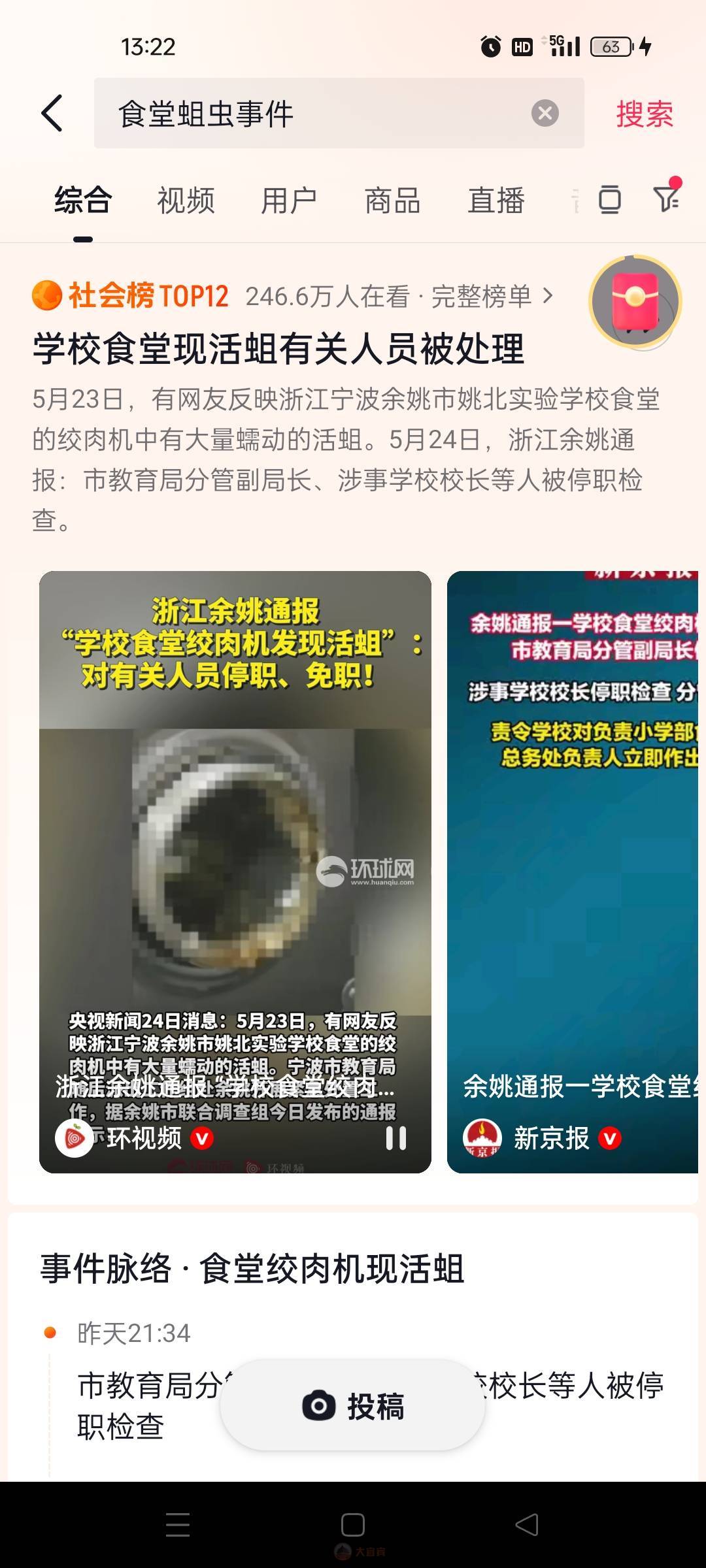Viewport: 706px width, 1568px height.
Task: Pause the playing 环视频 video
Action: 395,1138
